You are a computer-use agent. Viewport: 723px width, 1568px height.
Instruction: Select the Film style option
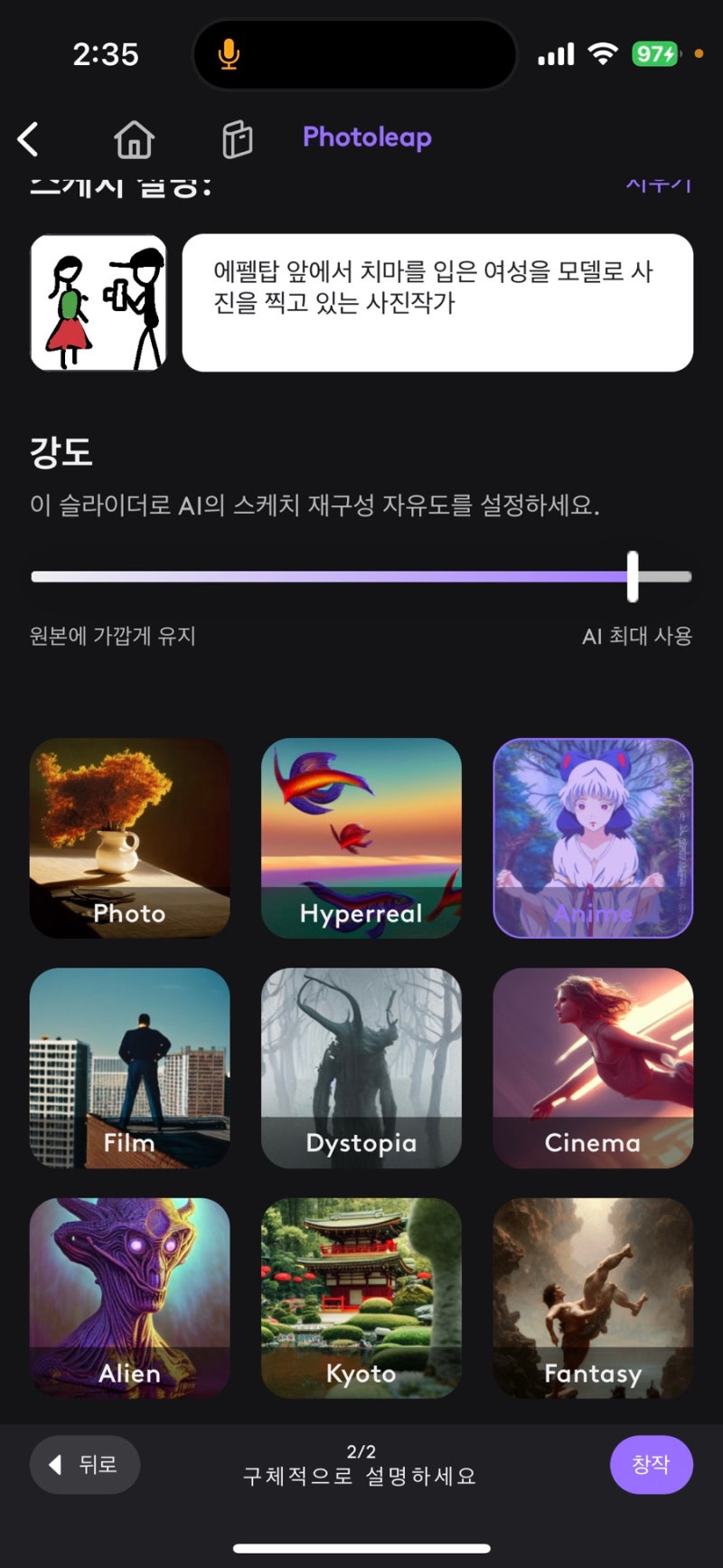point(129,1067)
